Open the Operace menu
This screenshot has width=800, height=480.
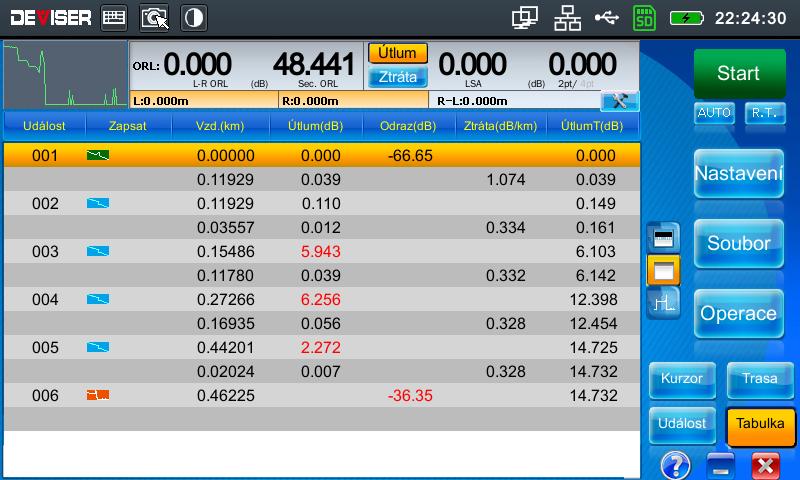coord(738,313)
